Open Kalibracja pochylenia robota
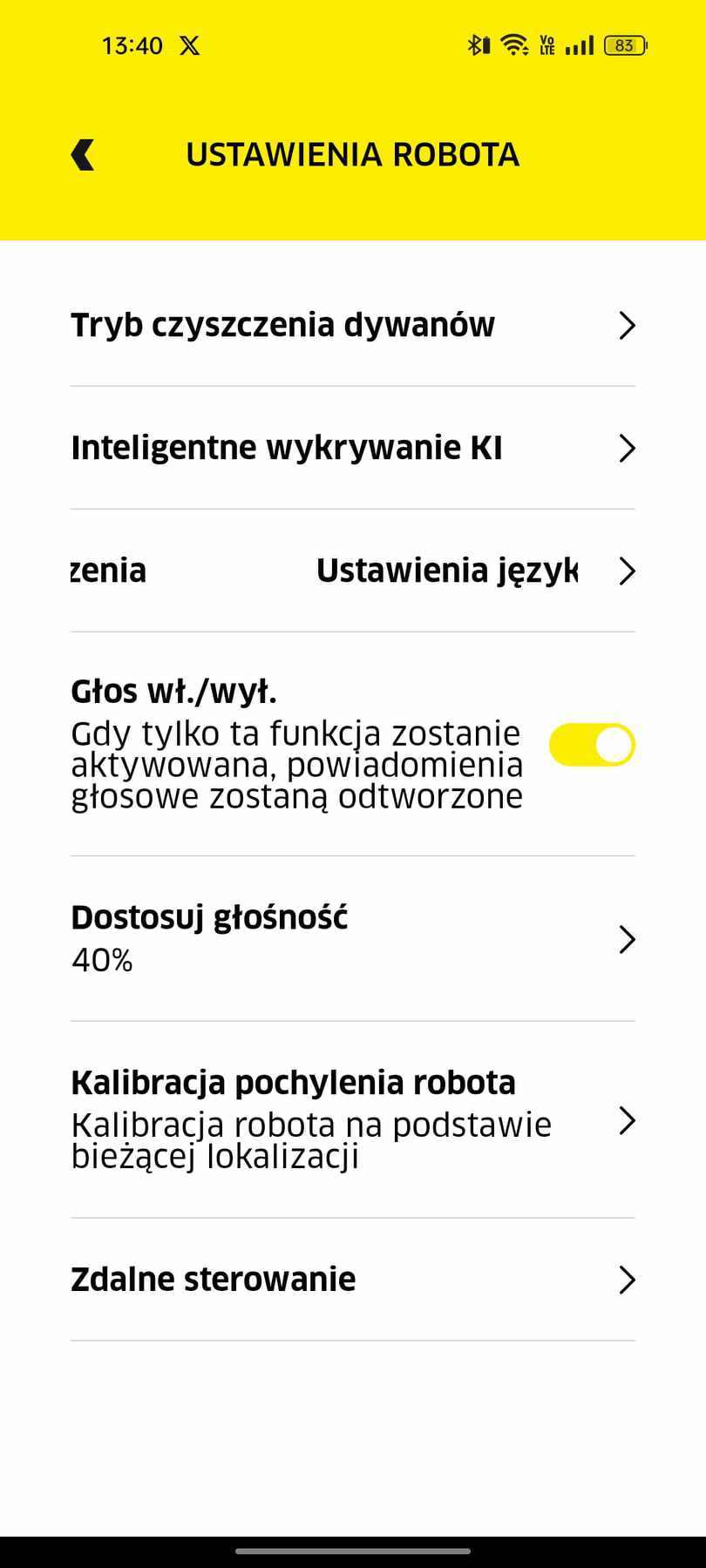Screen dimensions: 706x1568 pos(352,1119)
